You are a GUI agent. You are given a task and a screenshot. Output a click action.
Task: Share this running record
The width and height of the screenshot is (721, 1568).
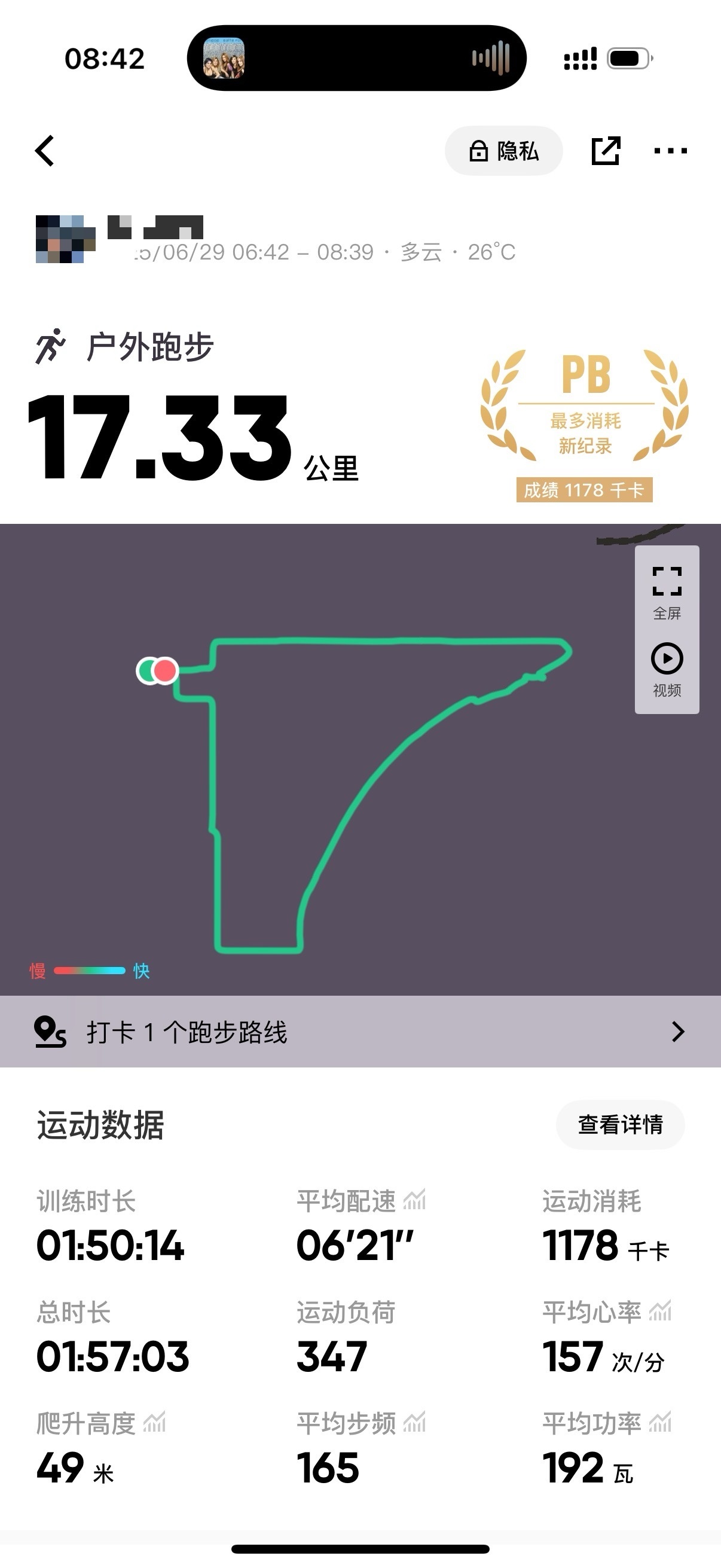click(x=606, y=151)
